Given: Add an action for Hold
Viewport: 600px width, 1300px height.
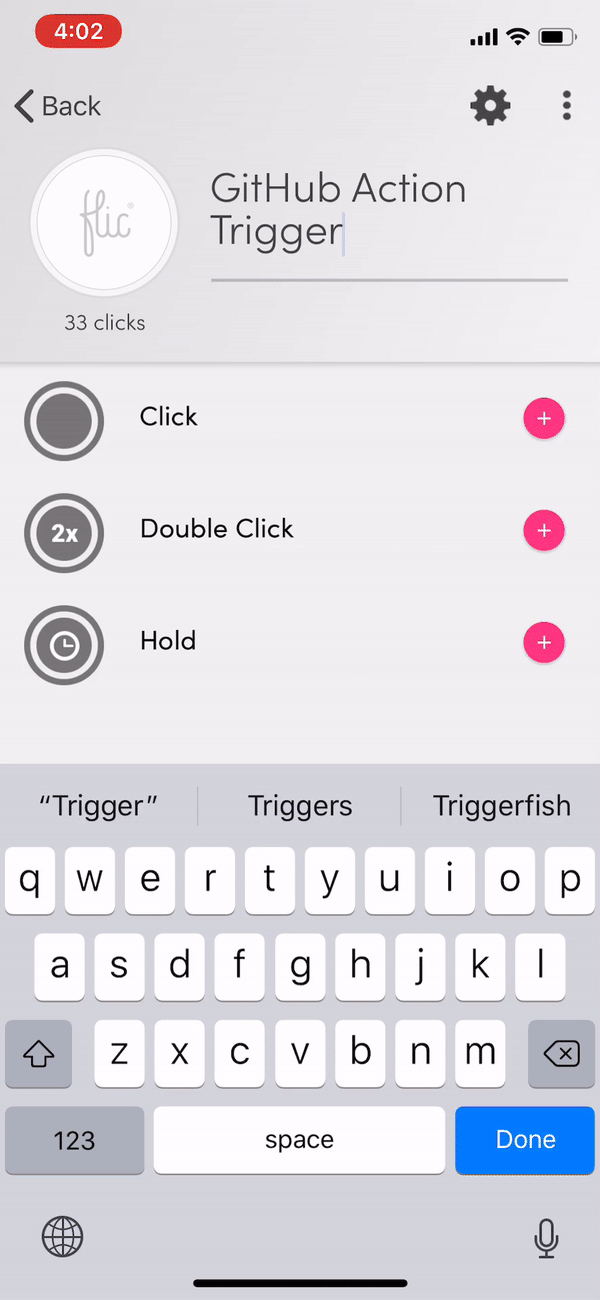Looking at the screenshot, I should [544, 643].
